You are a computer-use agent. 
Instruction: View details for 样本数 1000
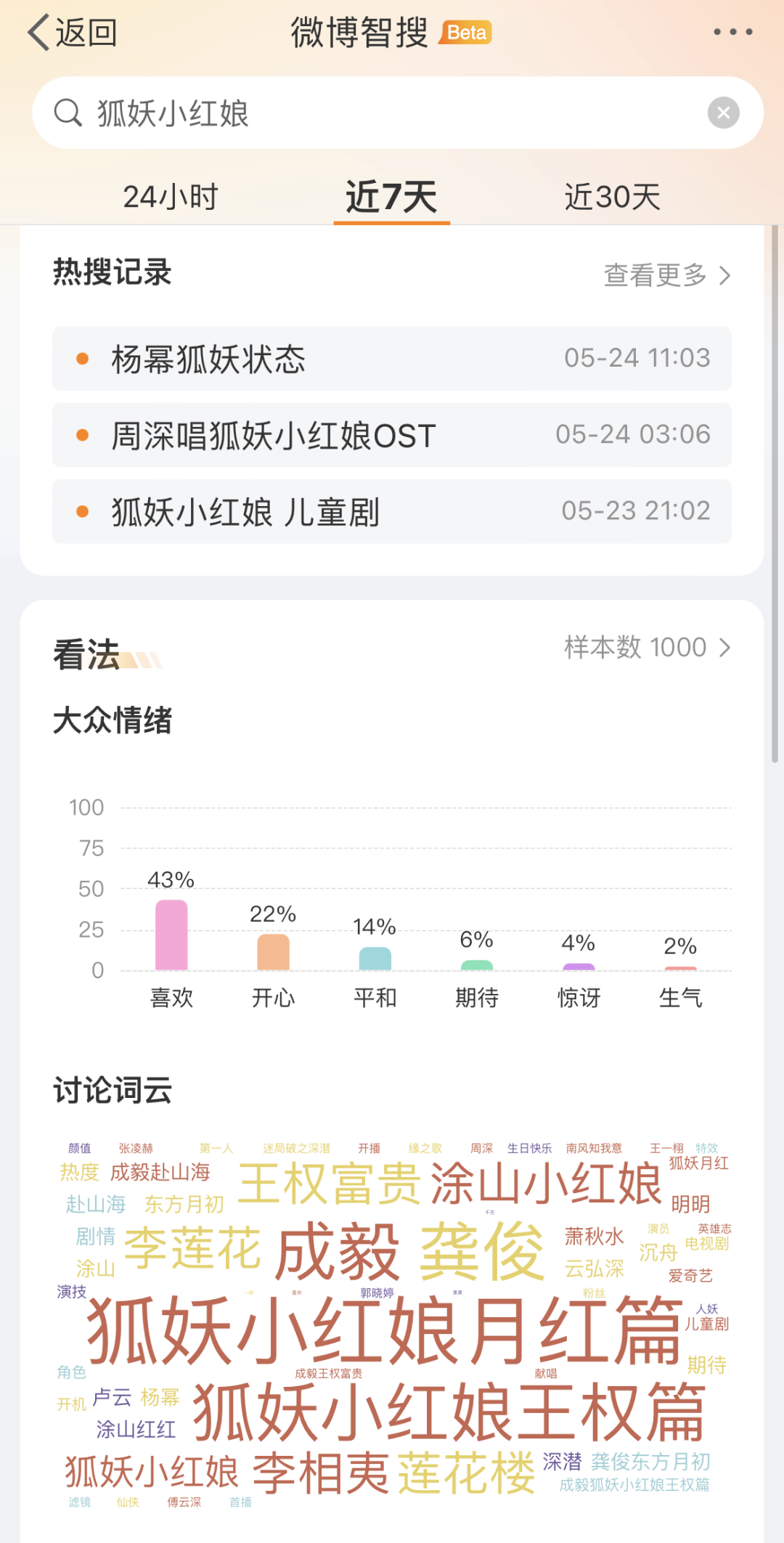point(648,647)
